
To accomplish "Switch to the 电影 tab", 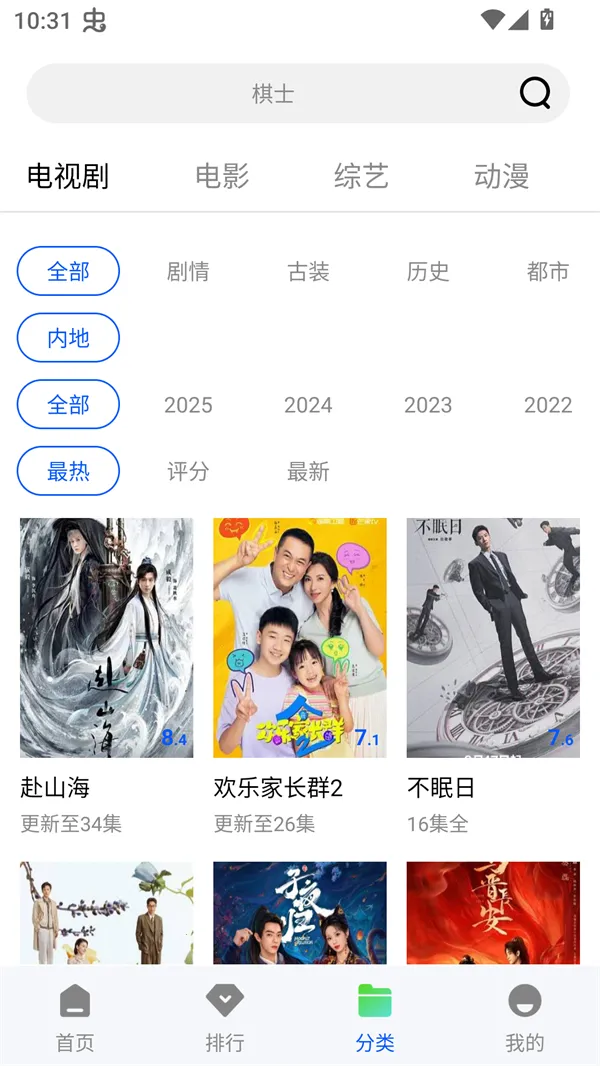I will point(222,176).
